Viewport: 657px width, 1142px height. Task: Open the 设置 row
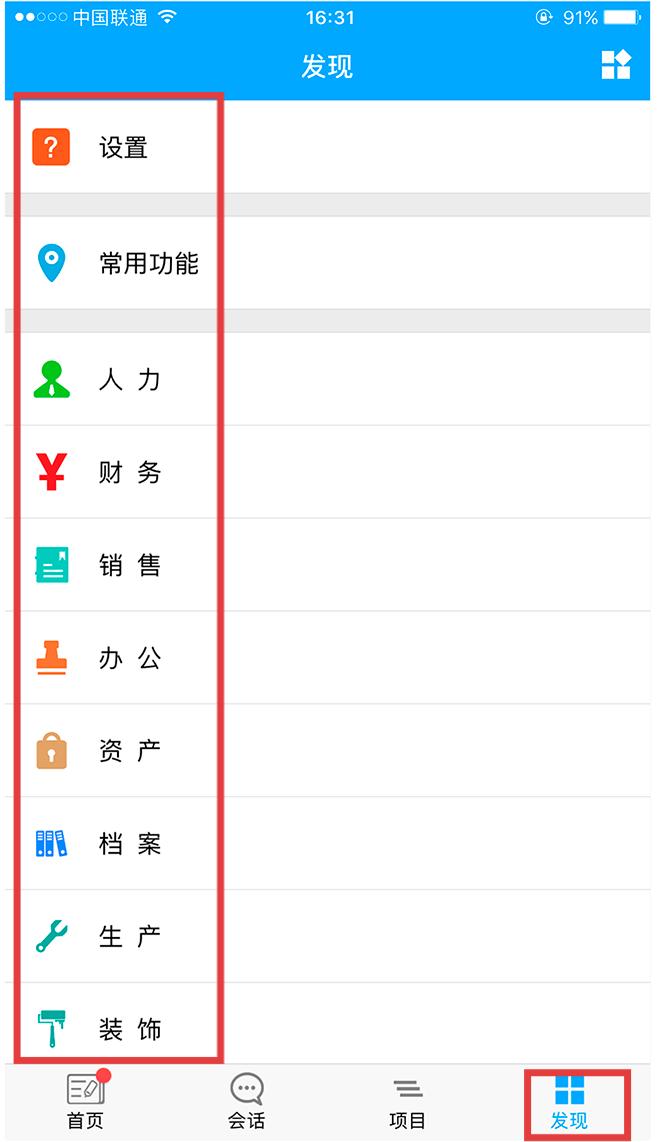point(328,146)
